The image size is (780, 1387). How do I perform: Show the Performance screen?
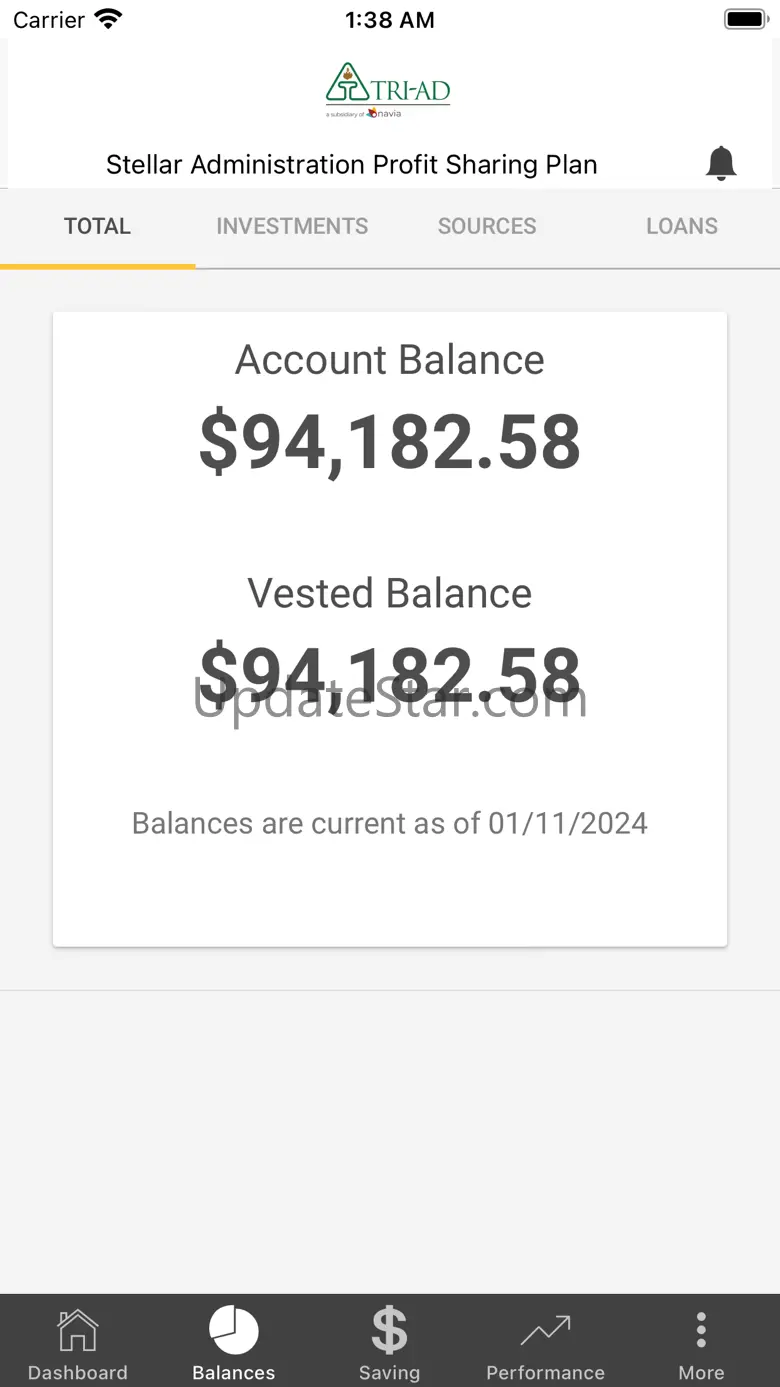click(545, 1343)
